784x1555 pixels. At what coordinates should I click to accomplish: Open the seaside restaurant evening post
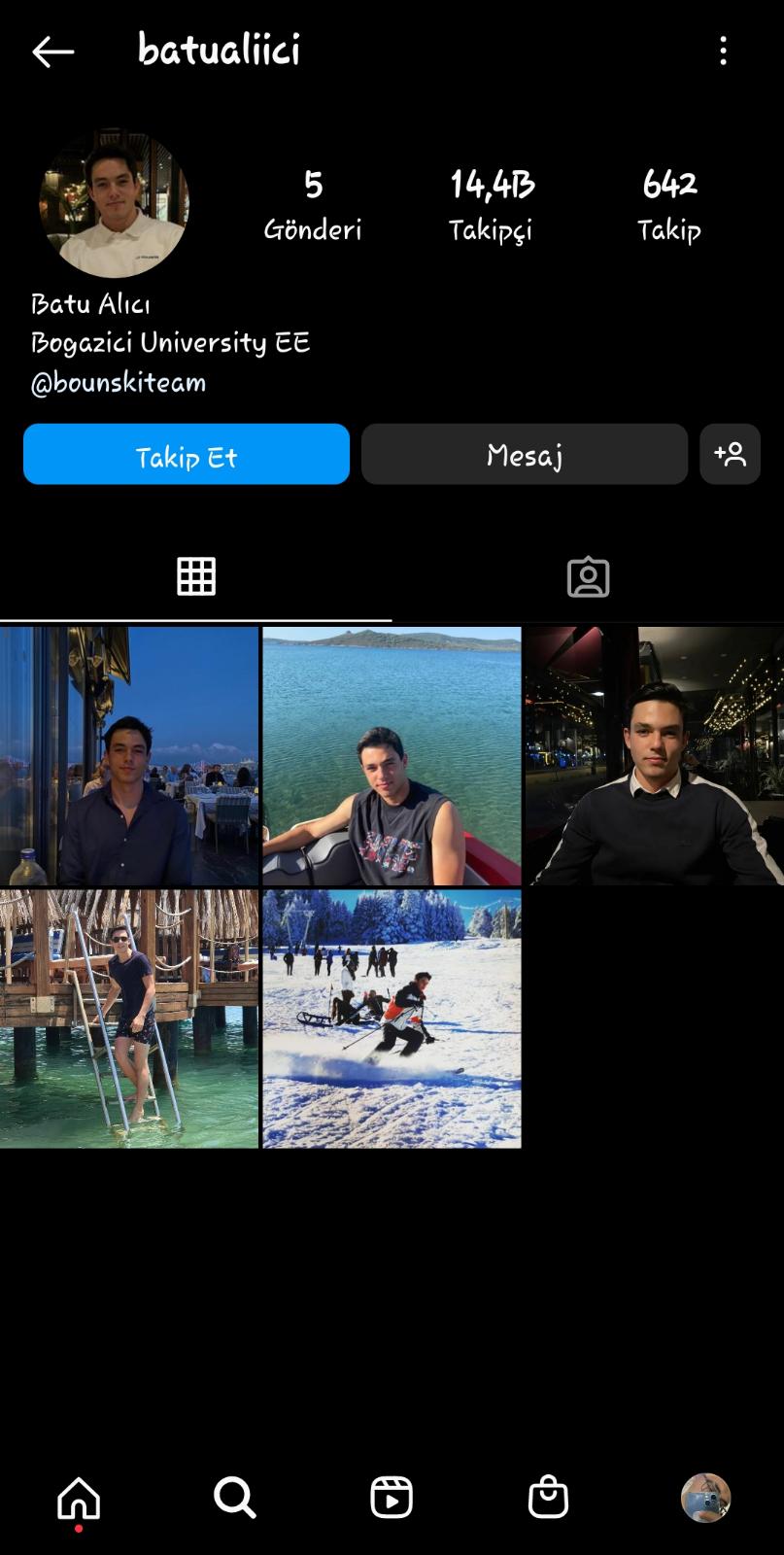click(x=129, y=756)
